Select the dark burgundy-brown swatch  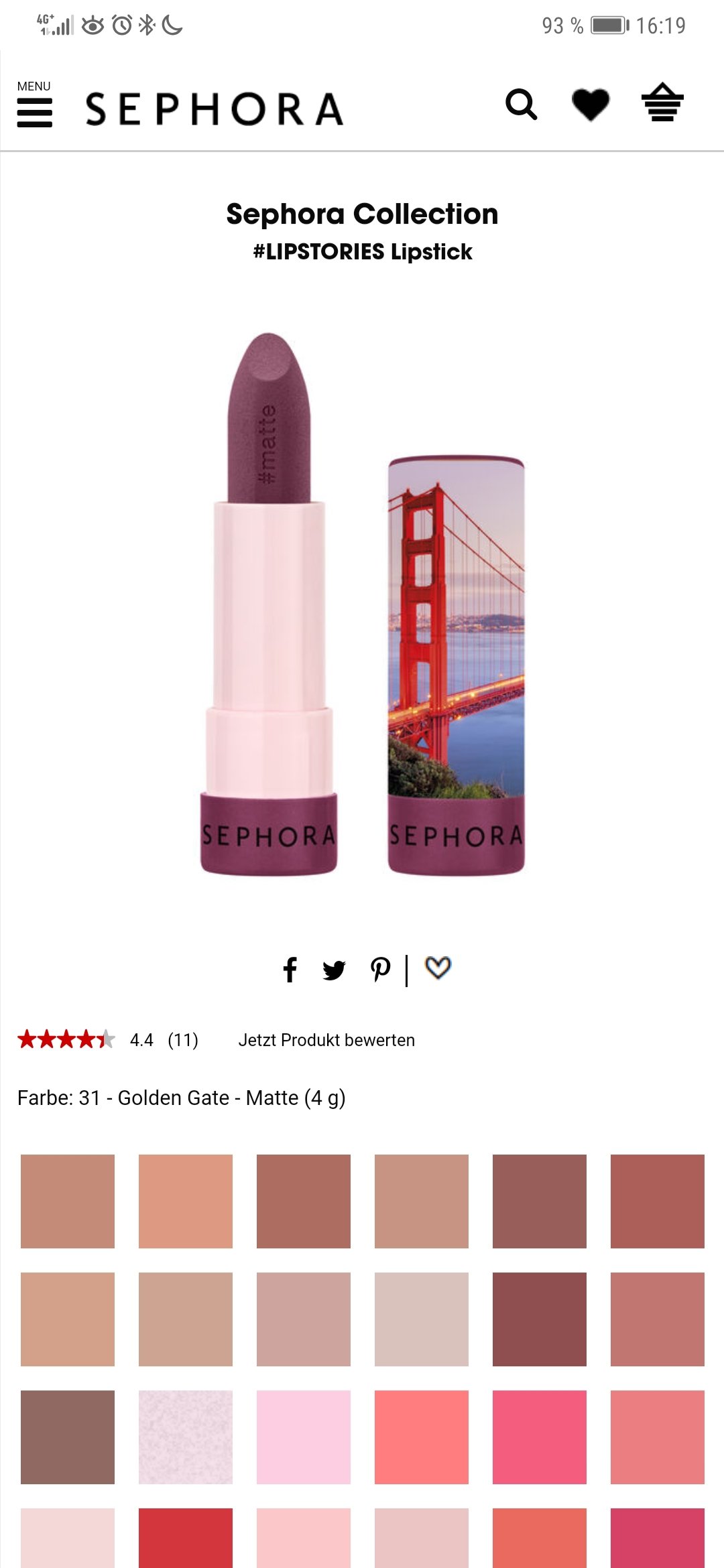(x=540, y=1319)
